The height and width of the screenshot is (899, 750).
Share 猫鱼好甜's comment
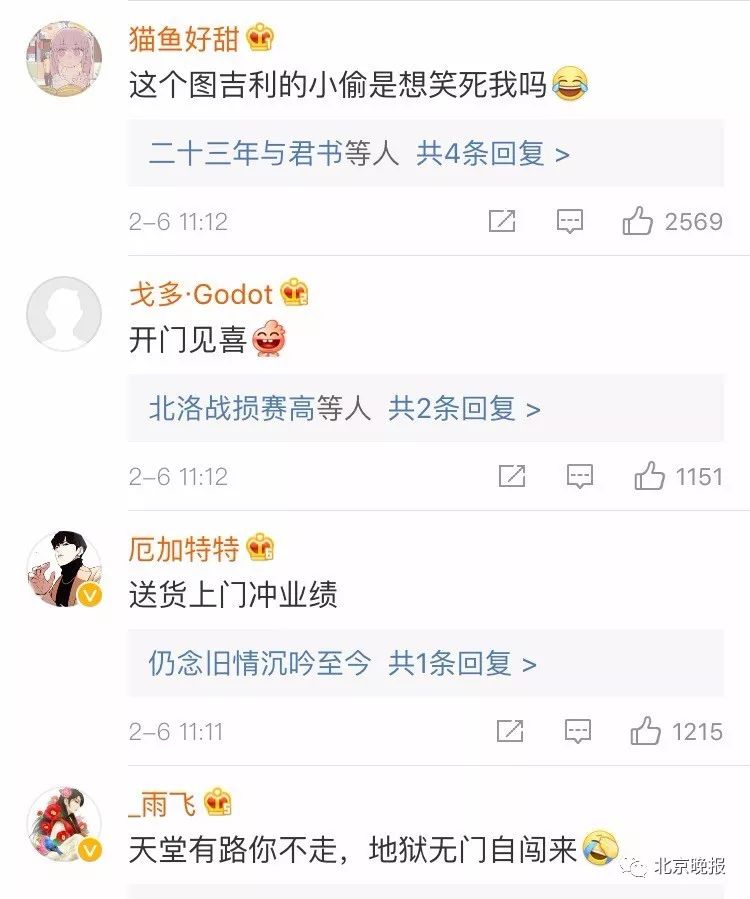[x=501, y=221]
